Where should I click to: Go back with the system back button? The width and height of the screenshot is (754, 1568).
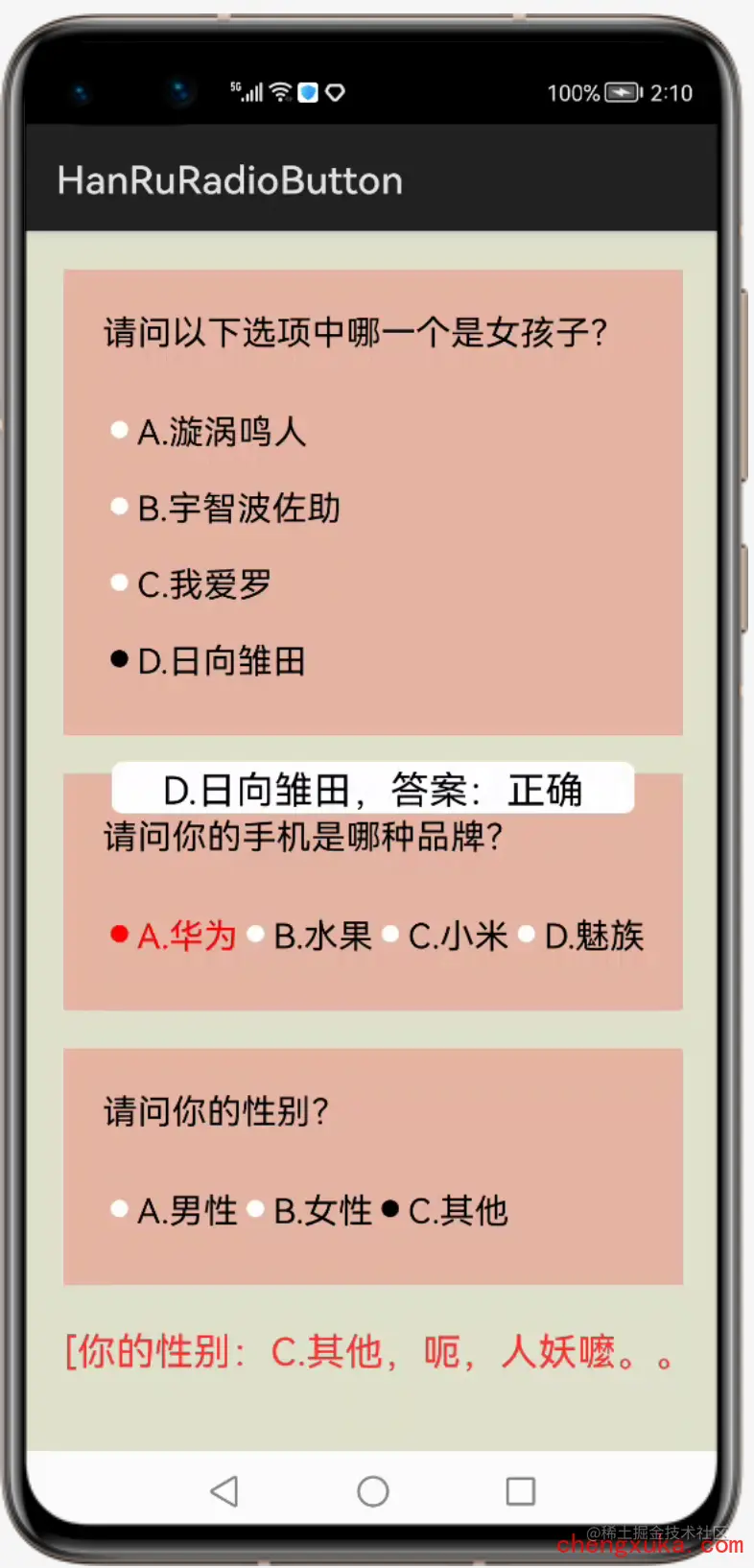pyautogui.click(x=224, y=1490)
